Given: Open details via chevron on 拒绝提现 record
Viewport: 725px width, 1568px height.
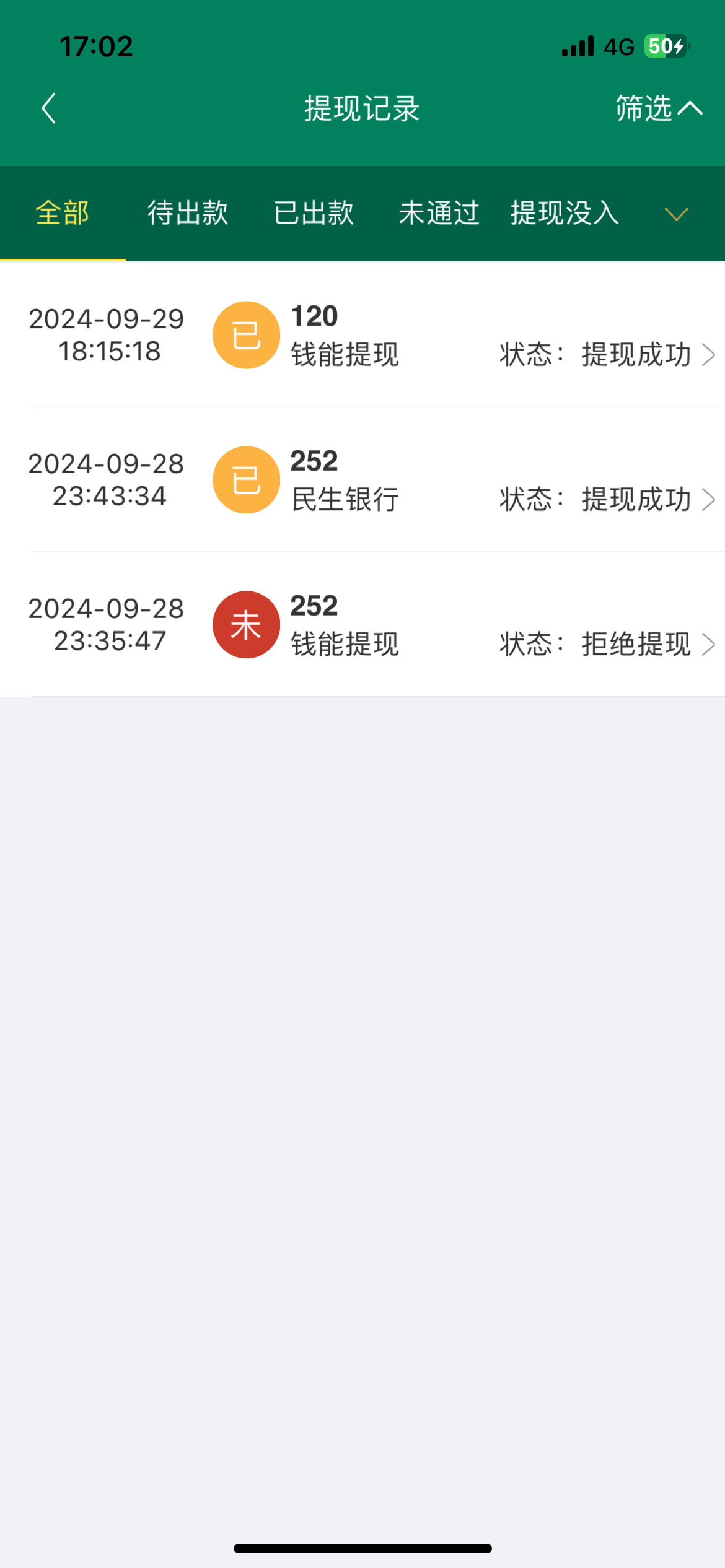Looking at the screenshot, I should [710, 644].
